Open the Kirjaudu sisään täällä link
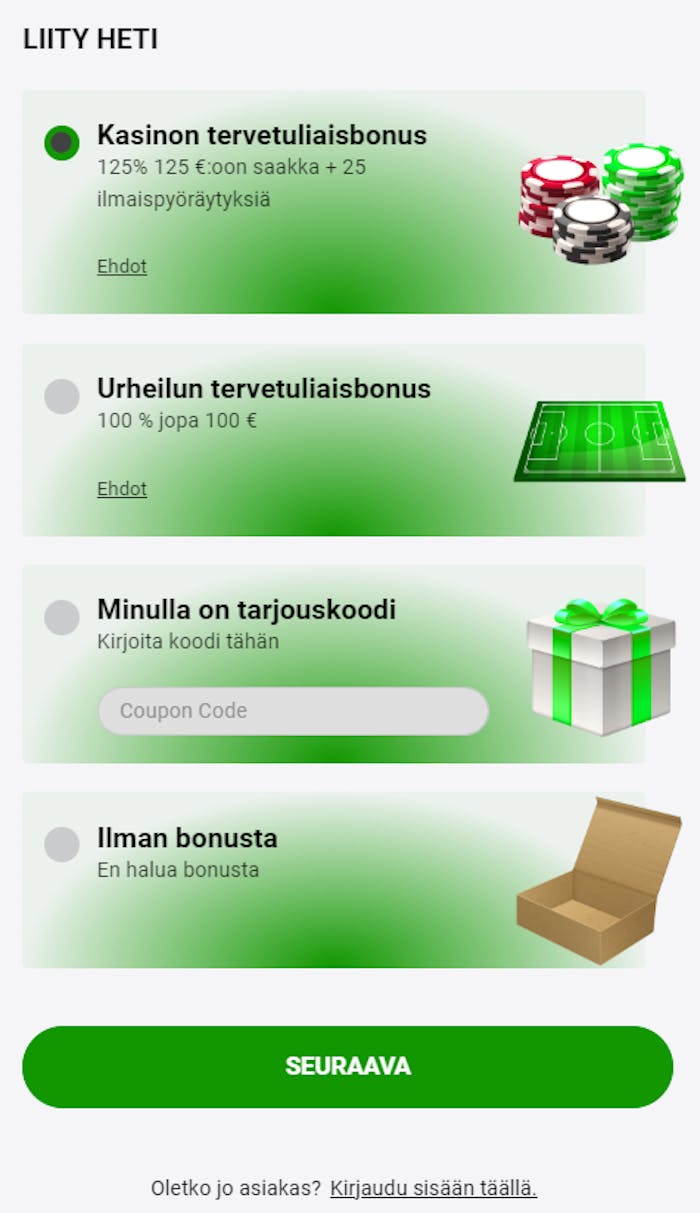Viewport: 700px width, 1213px height. (433, 1188)
